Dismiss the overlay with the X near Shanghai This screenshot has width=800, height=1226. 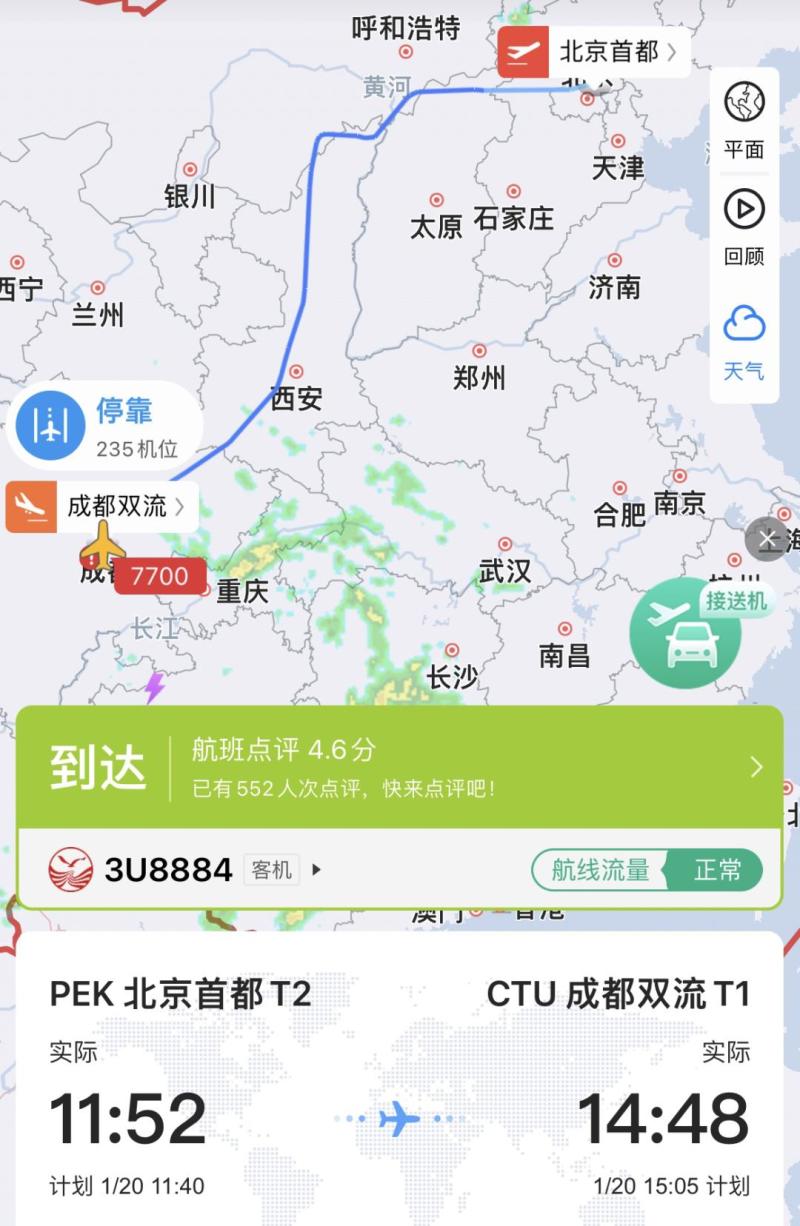[766, 538]
